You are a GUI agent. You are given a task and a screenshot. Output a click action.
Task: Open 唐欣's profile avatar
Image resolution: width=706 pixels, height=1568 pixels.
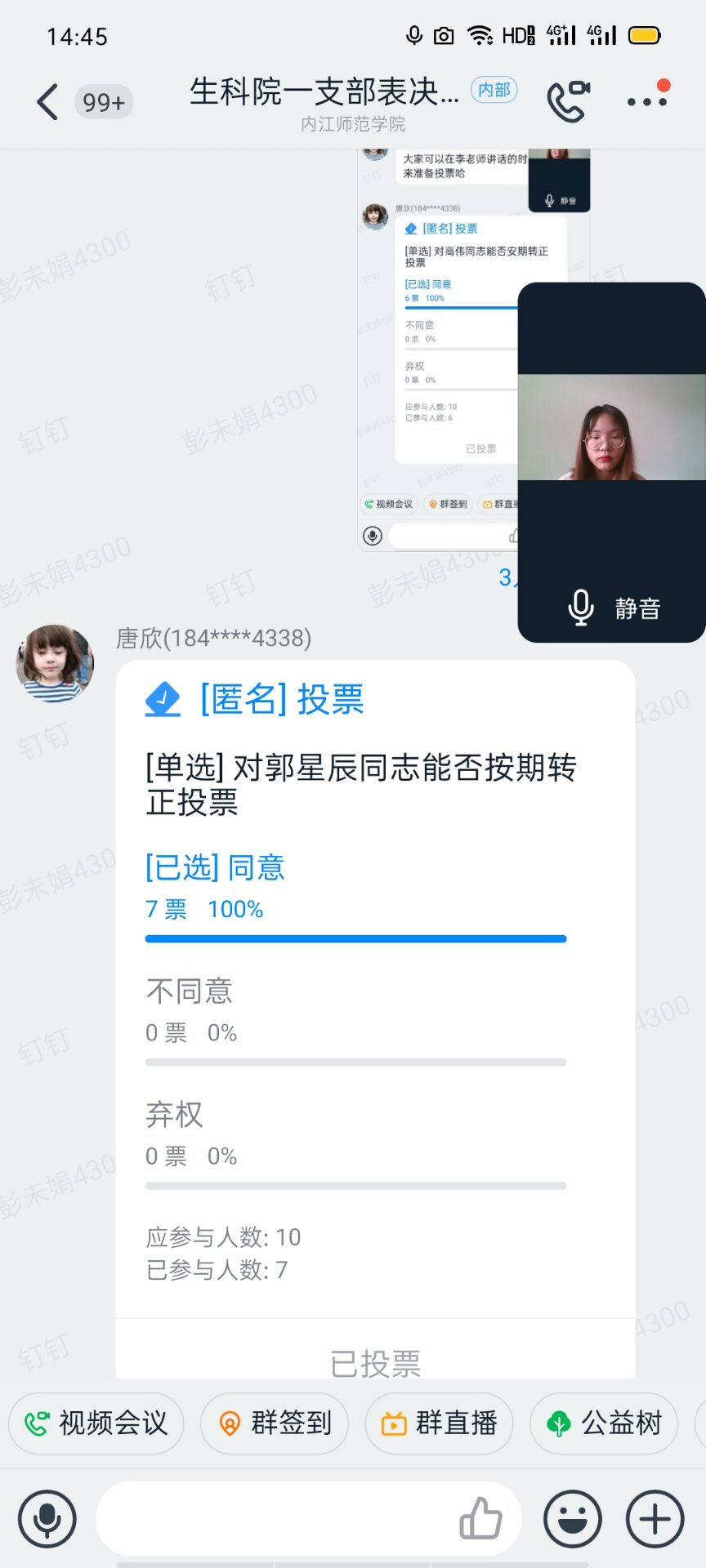(55, 664)
